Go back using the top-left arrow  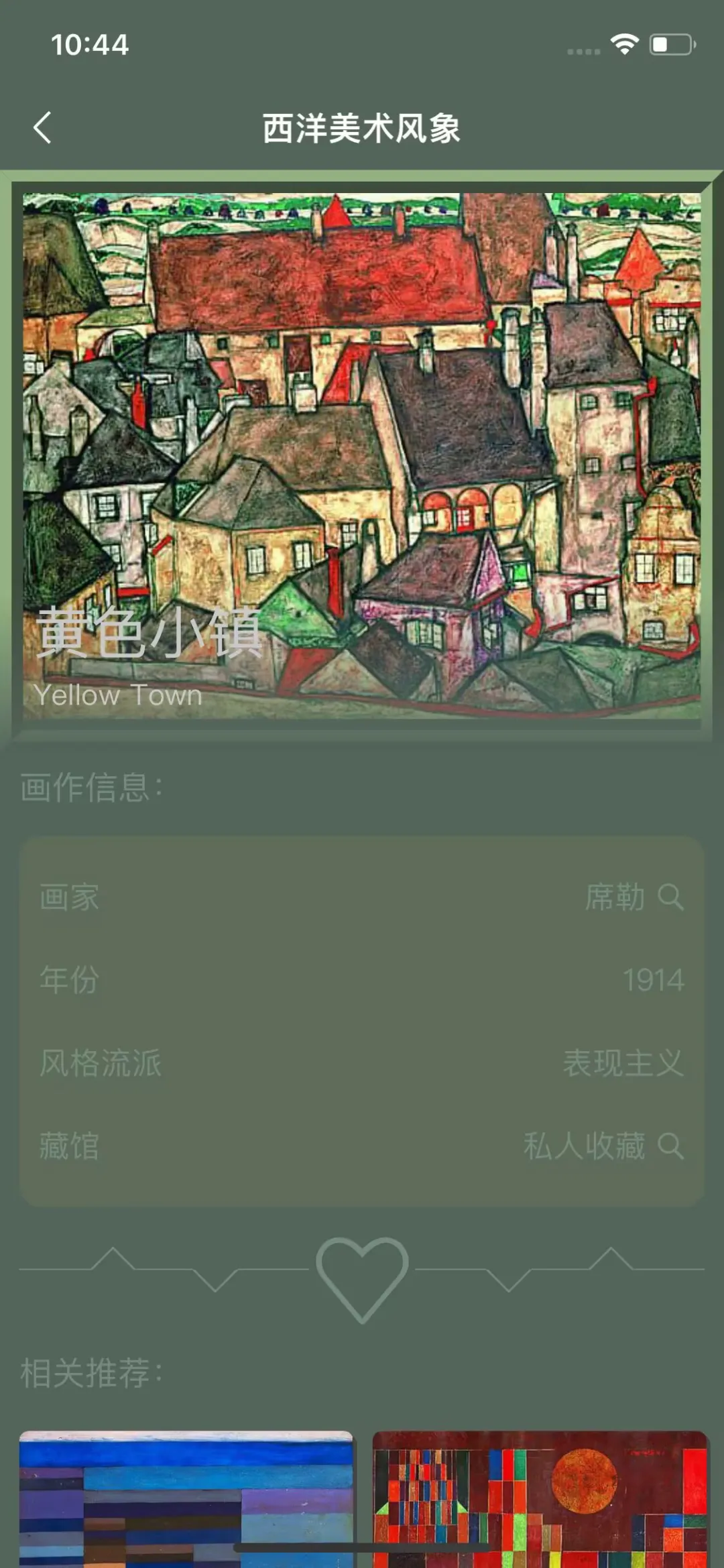(x=42, y=127)
